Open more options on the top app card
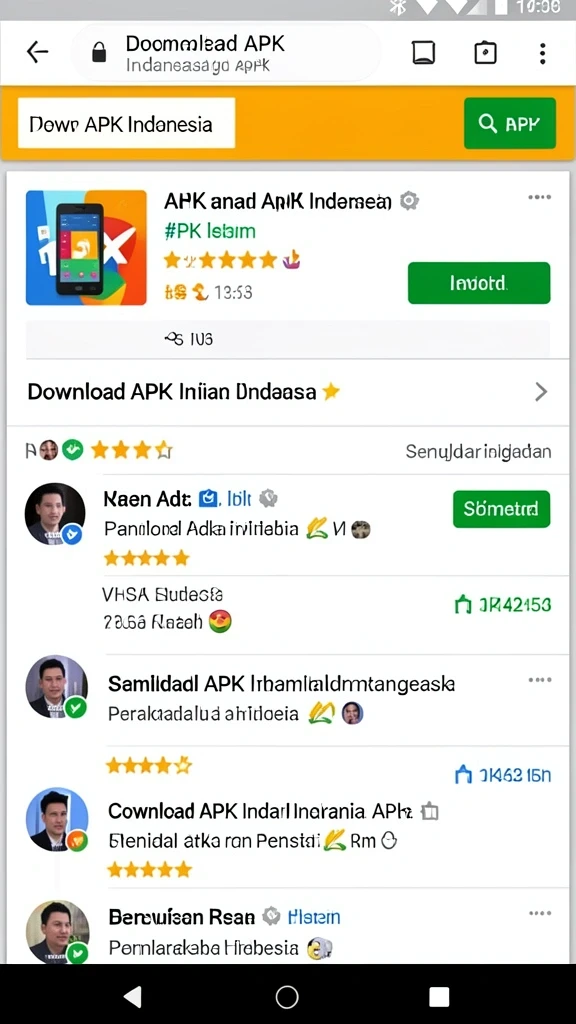Viewport: 576px width, 1024px height. click(x=539, y=197)
